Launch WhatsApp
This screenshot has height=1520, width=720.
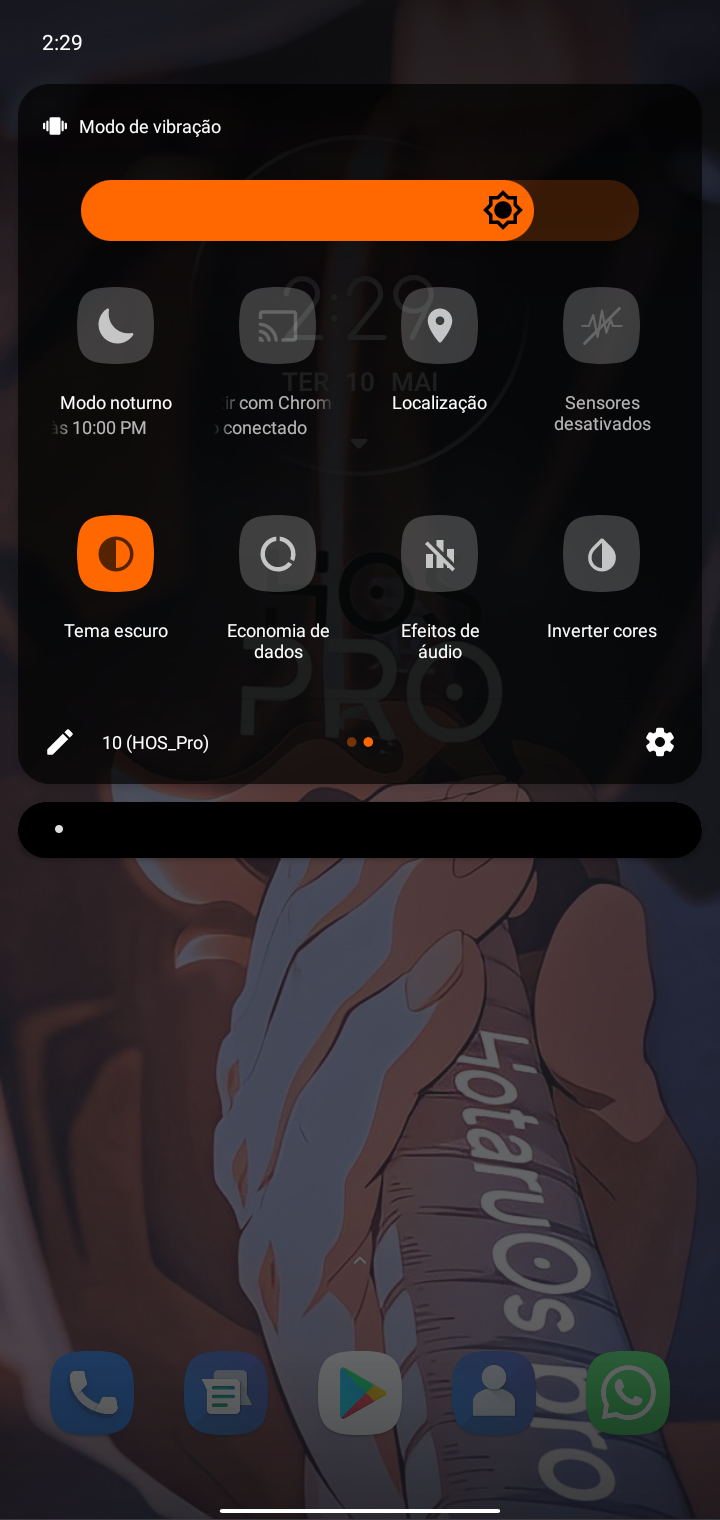click(628, 1393)
